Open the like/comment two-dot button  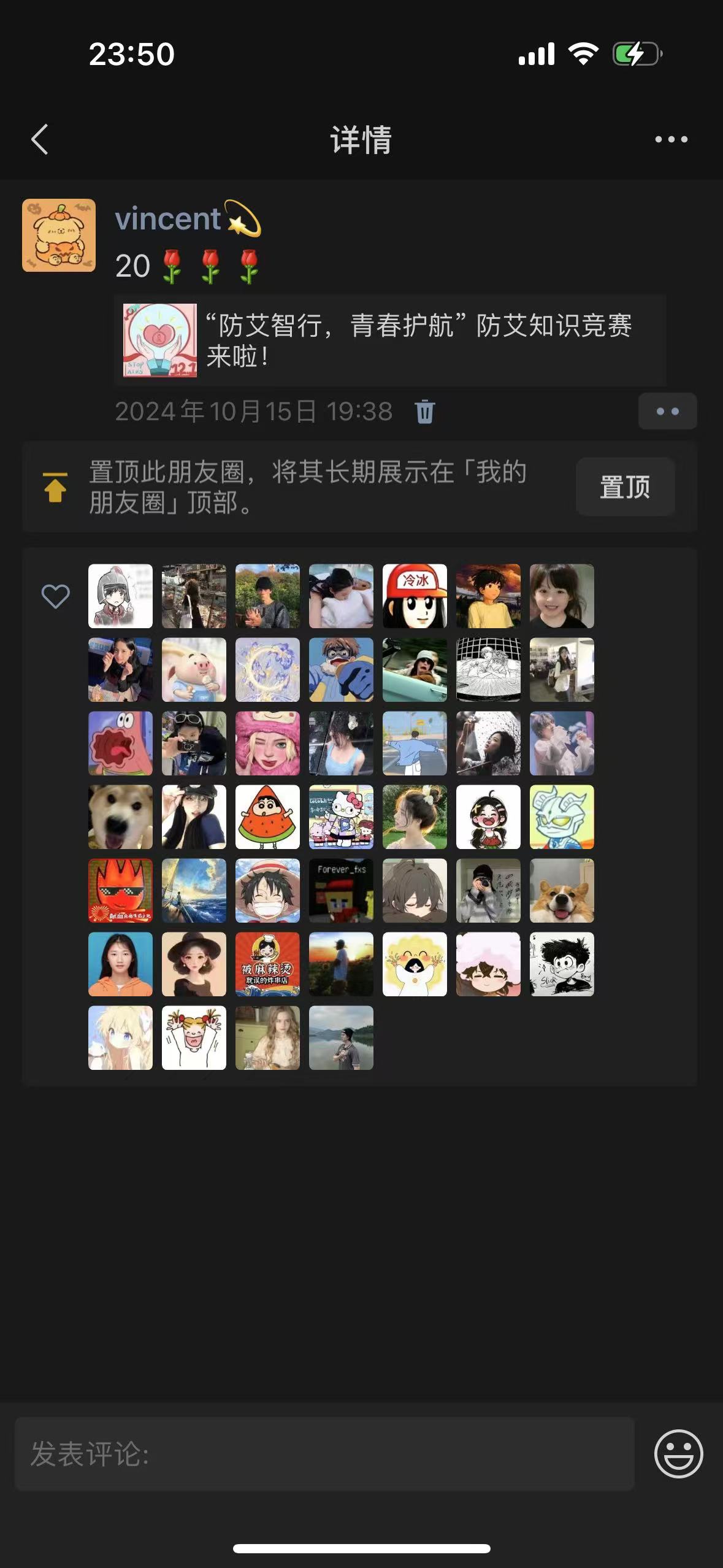(x=667, y=411)
